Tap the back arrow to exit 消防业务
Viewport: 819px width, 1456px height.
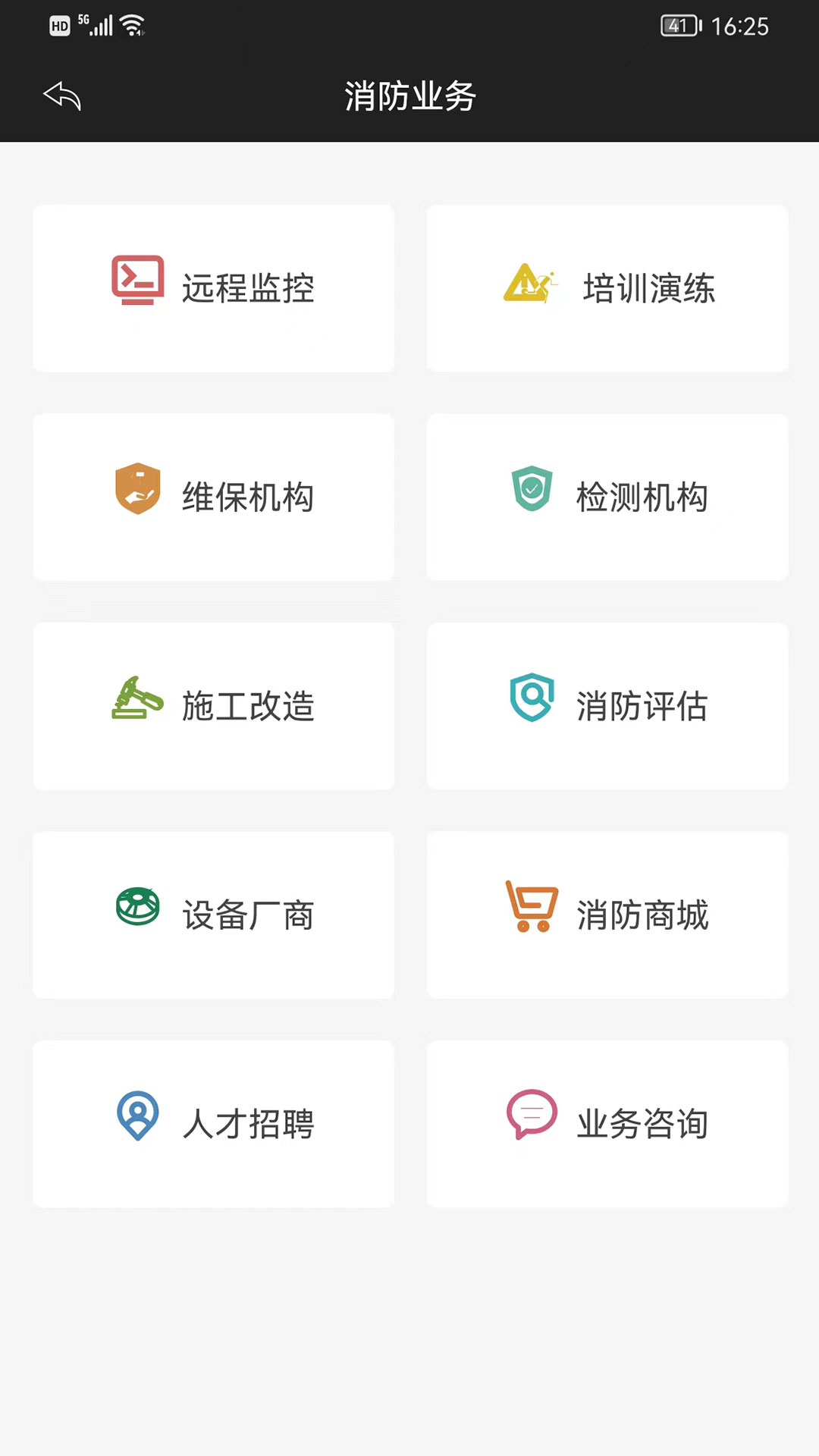[63, 97]
